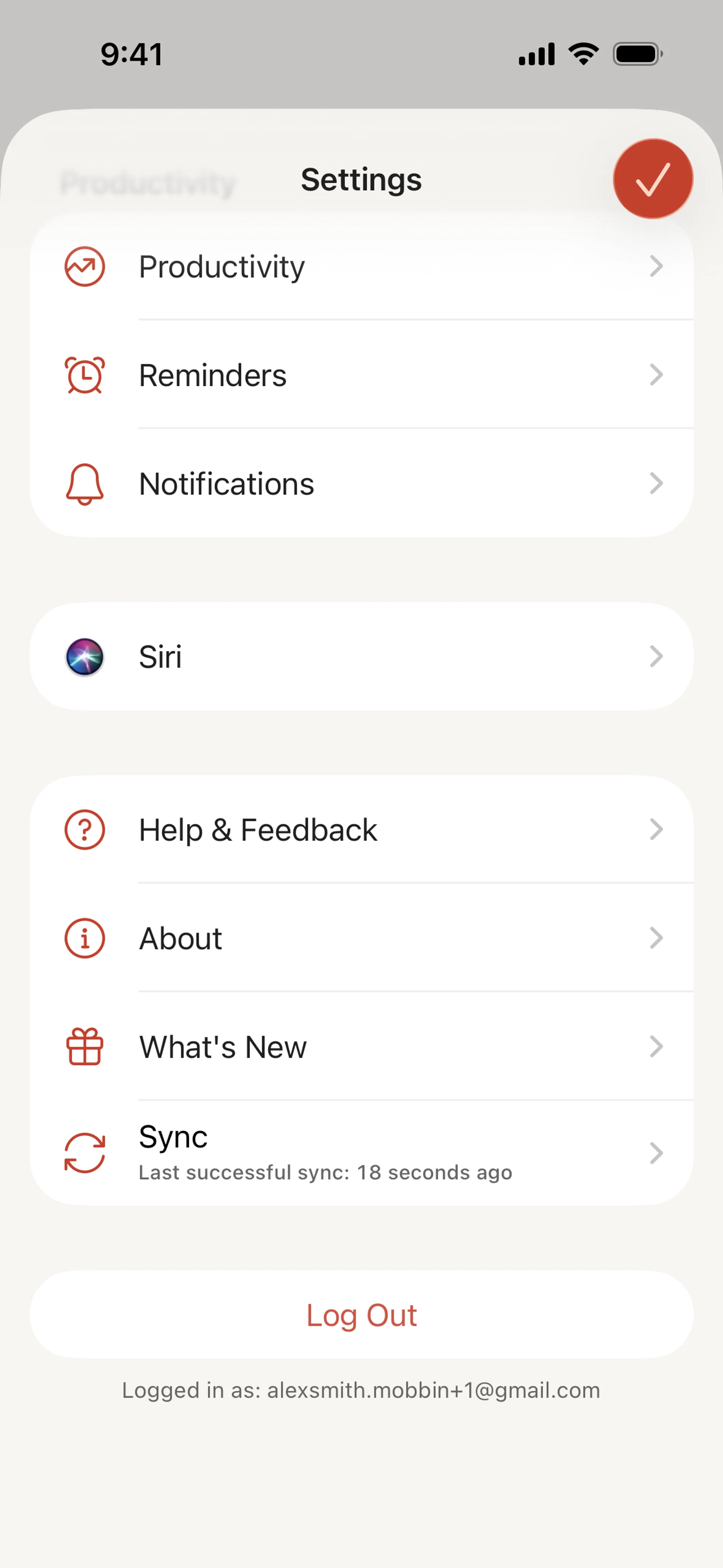See What's New
The image size is (723, 1568).
361,1047
